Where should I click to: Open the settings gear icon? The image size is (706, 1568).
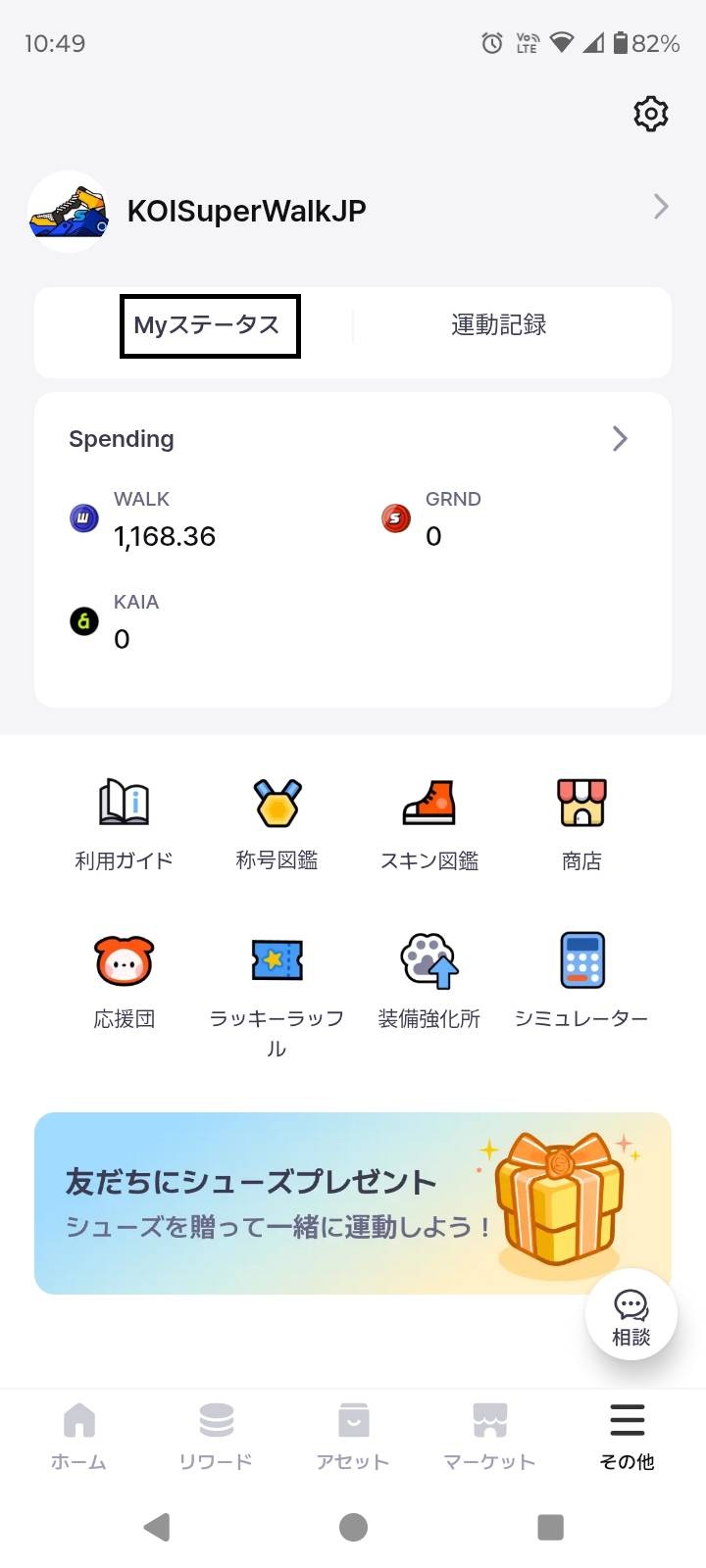[650, 114]
